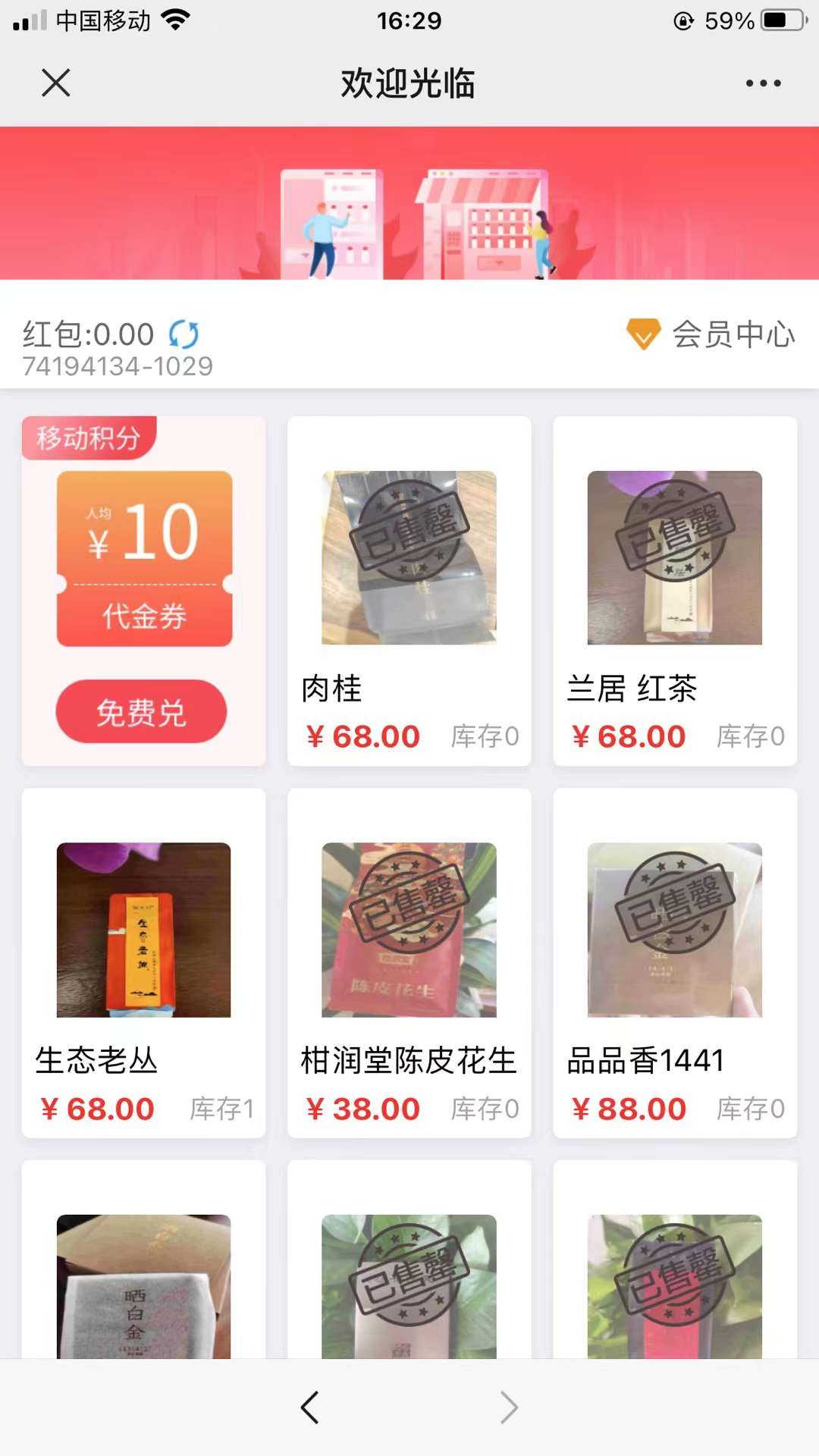Open the three-dot overflow menu

pos(763,83)
